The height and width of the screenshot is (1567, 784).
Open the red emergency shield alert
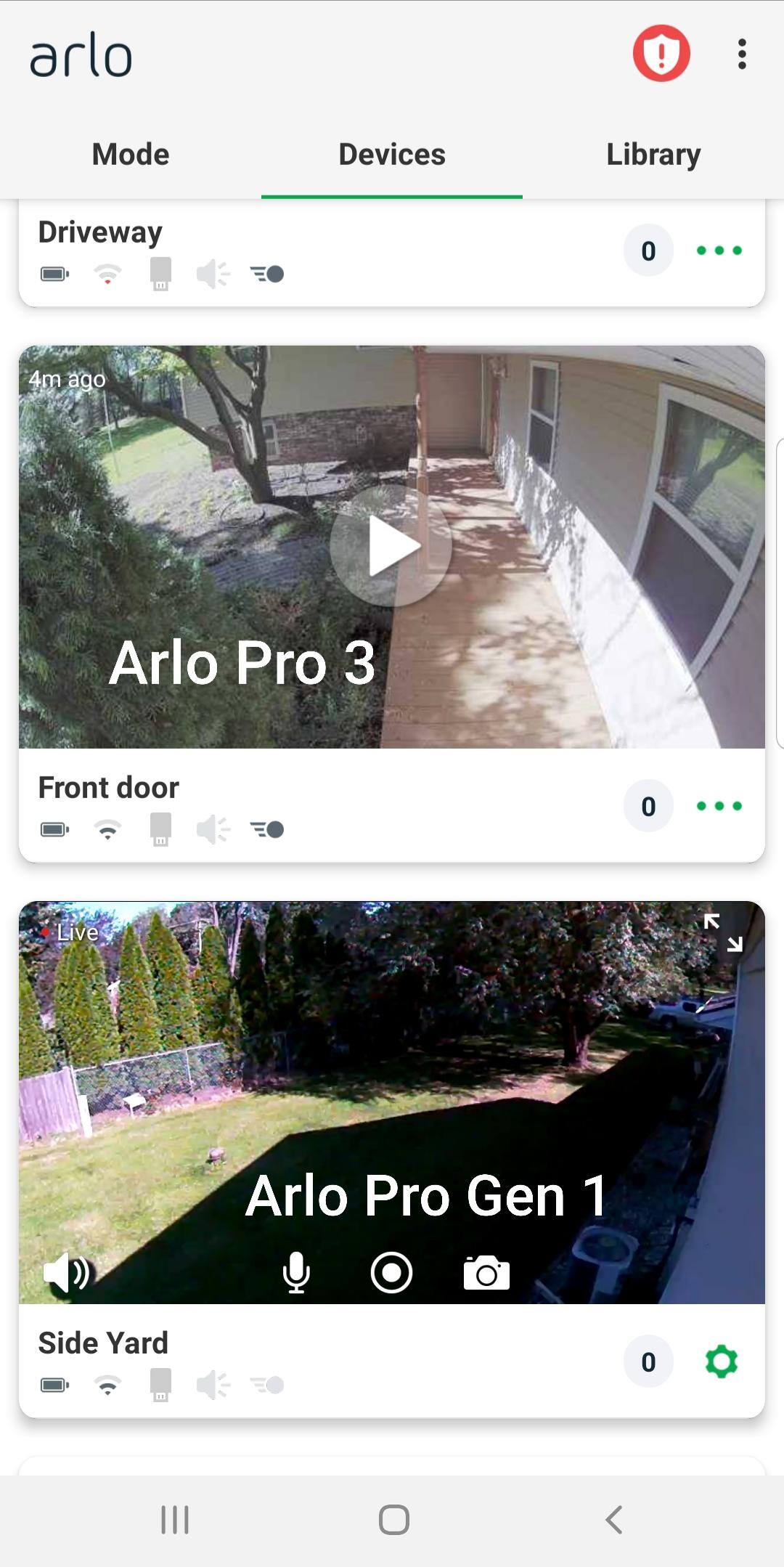click(x=661, y=54)
